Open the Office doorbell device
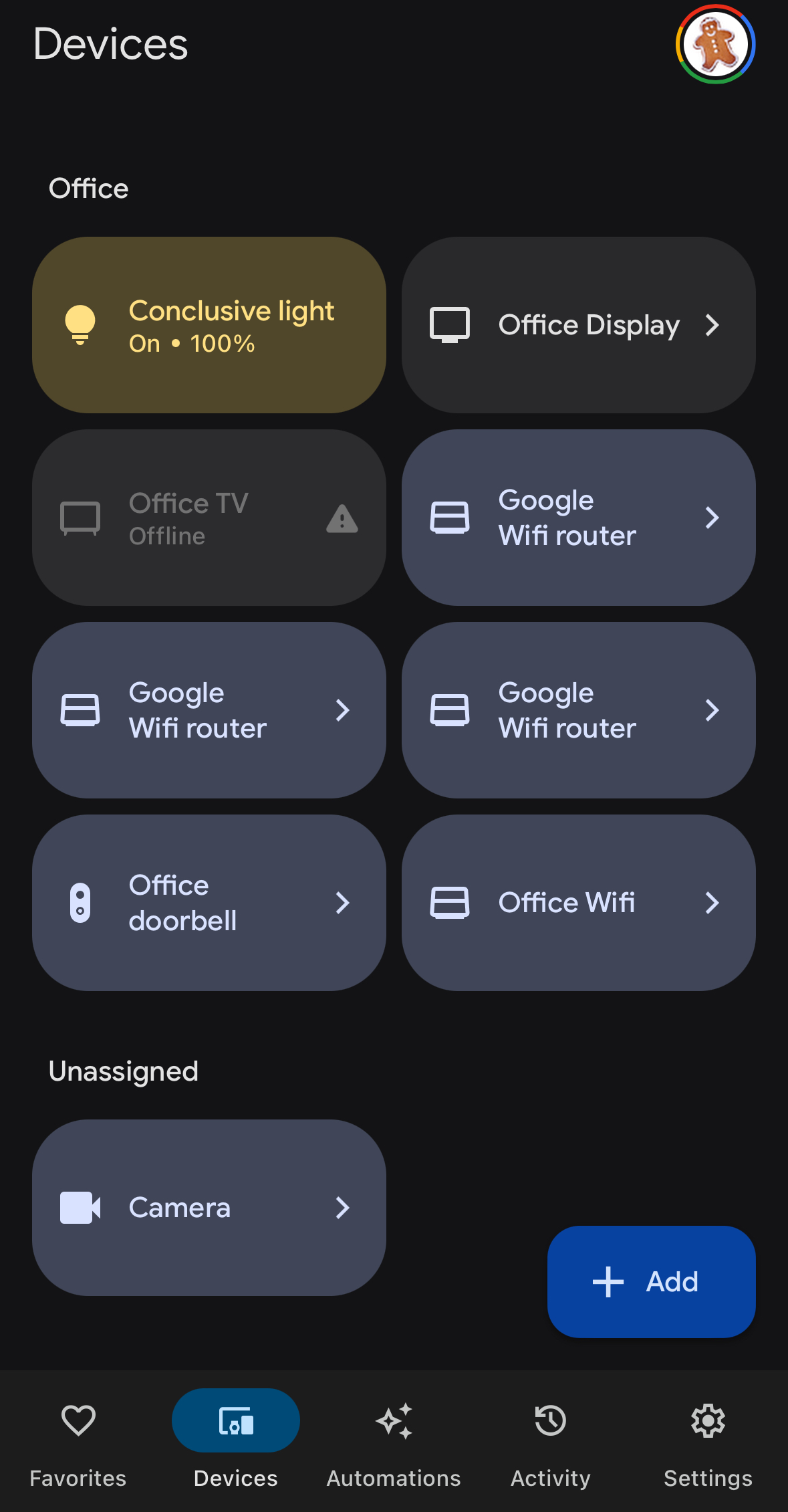Viewport: 788px width, 1512px height. pos(209,903)
